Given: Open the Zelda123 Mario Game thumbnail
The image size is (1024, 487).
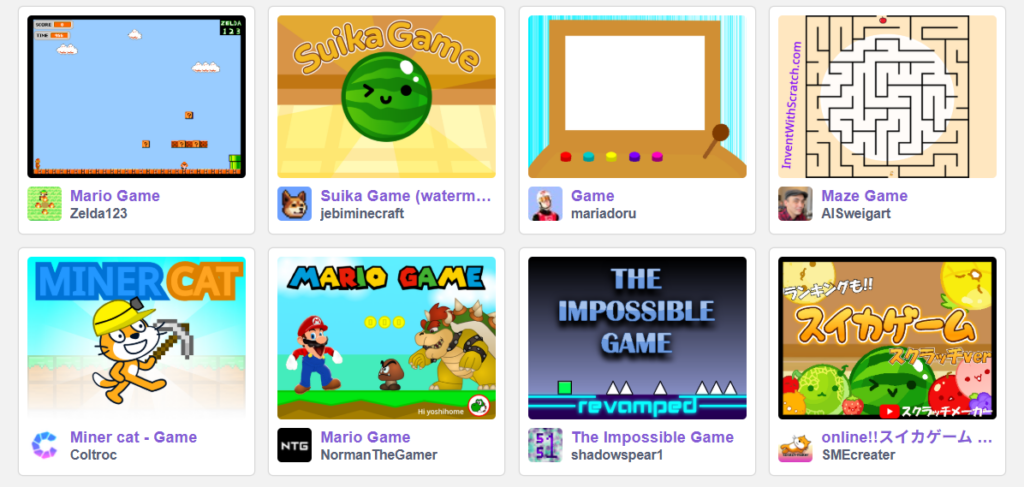Looking at the screenshot, I should pos(136,97).
